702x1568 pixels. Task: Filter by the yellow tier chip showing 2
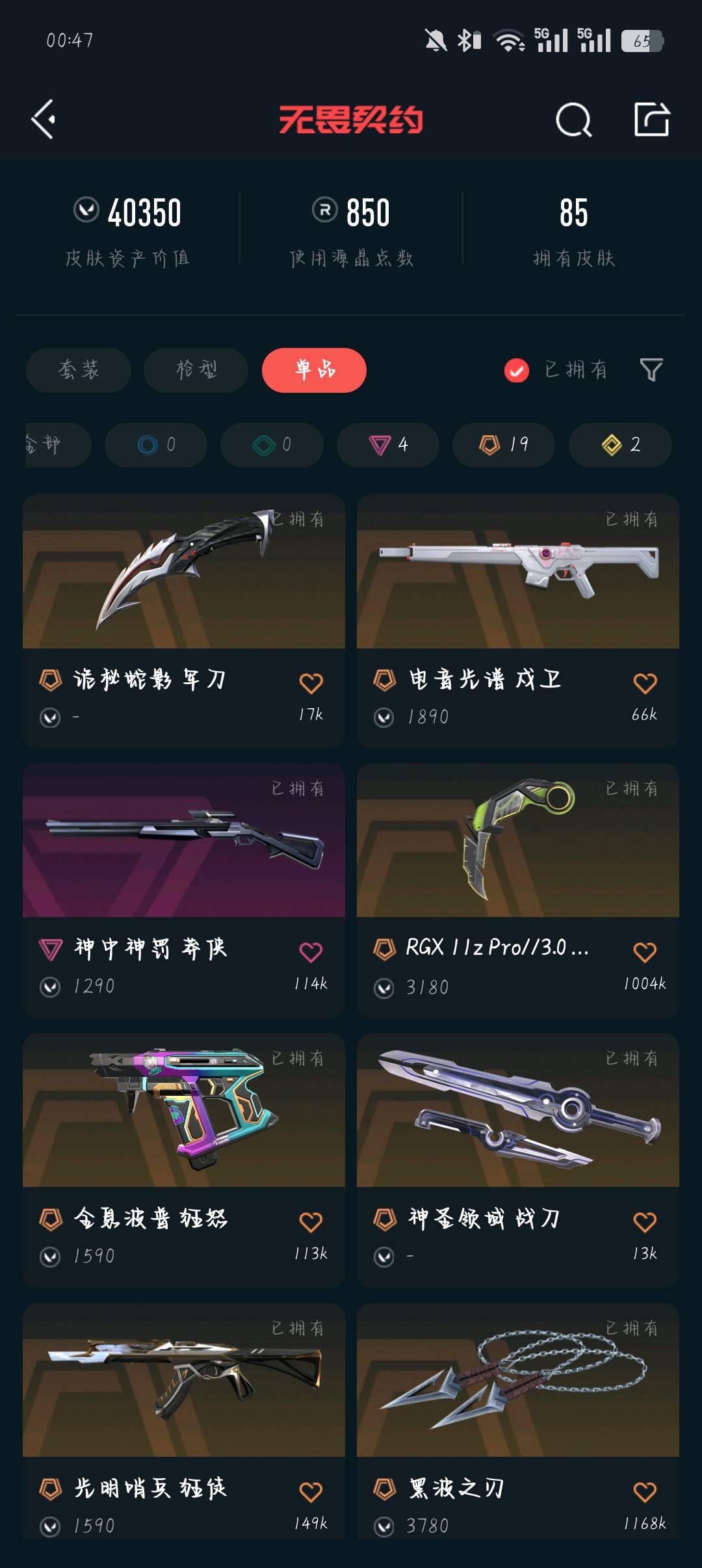[x=620, y=445]
